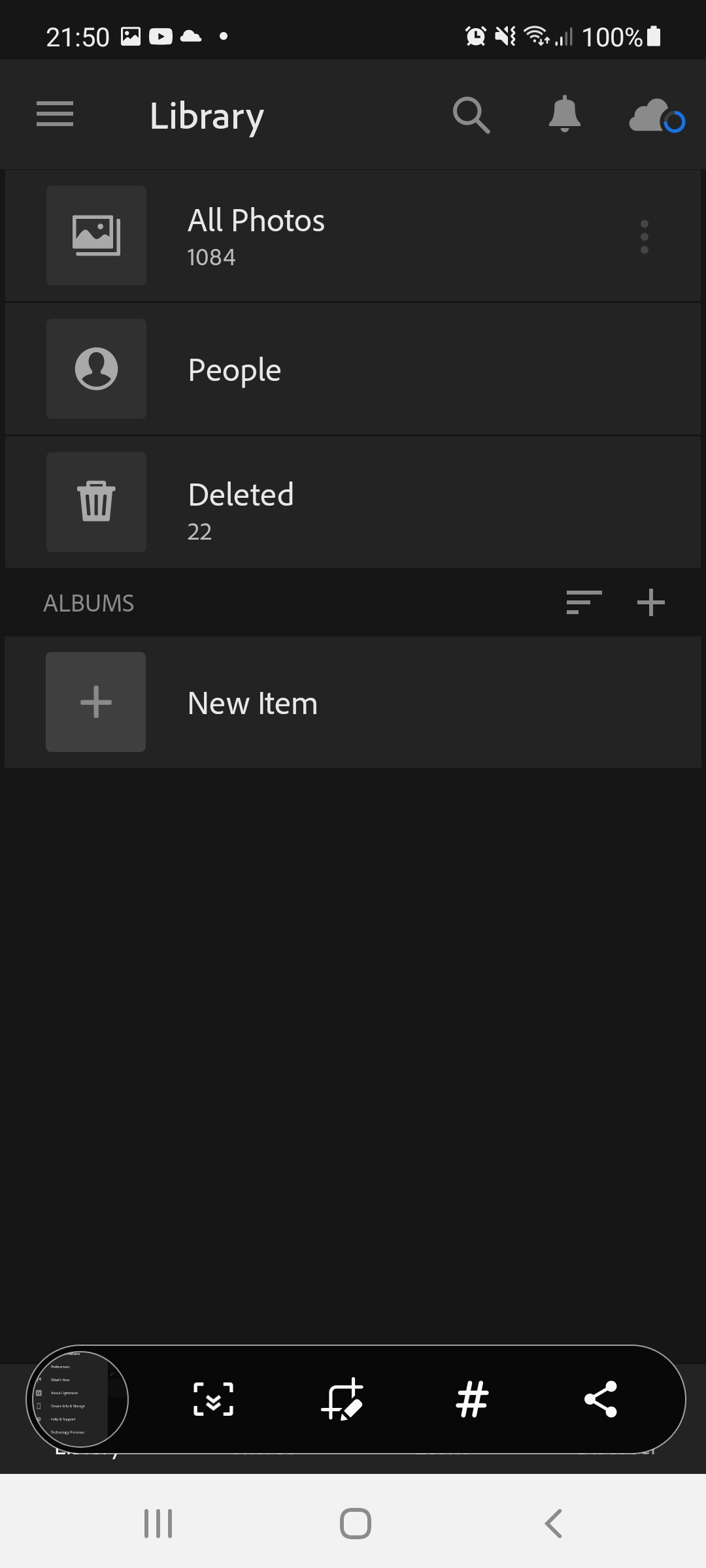
Task: Share the screenshot via the share icon
Action: (601, 1400)
